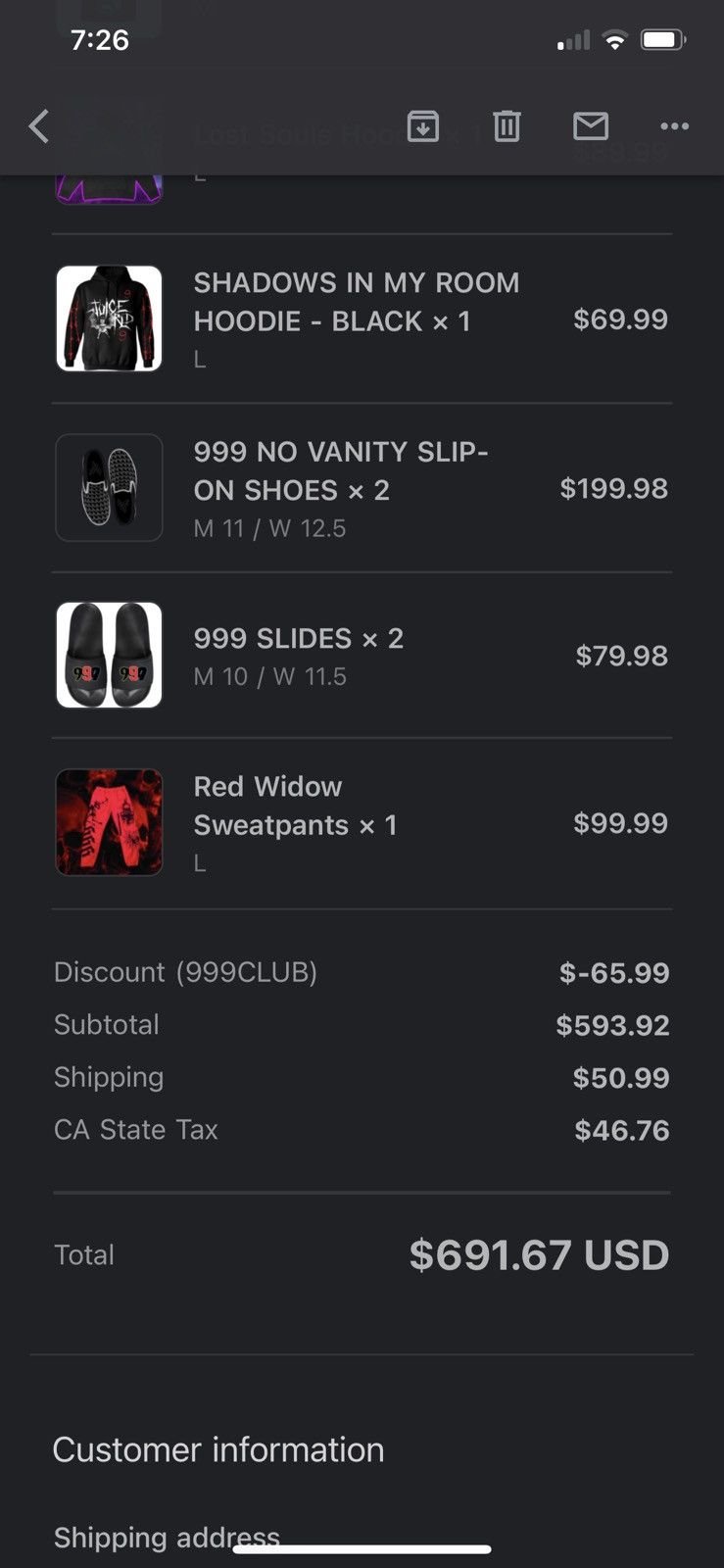Tap the Shipping cost of $50.99

[x=621, y=1077]
